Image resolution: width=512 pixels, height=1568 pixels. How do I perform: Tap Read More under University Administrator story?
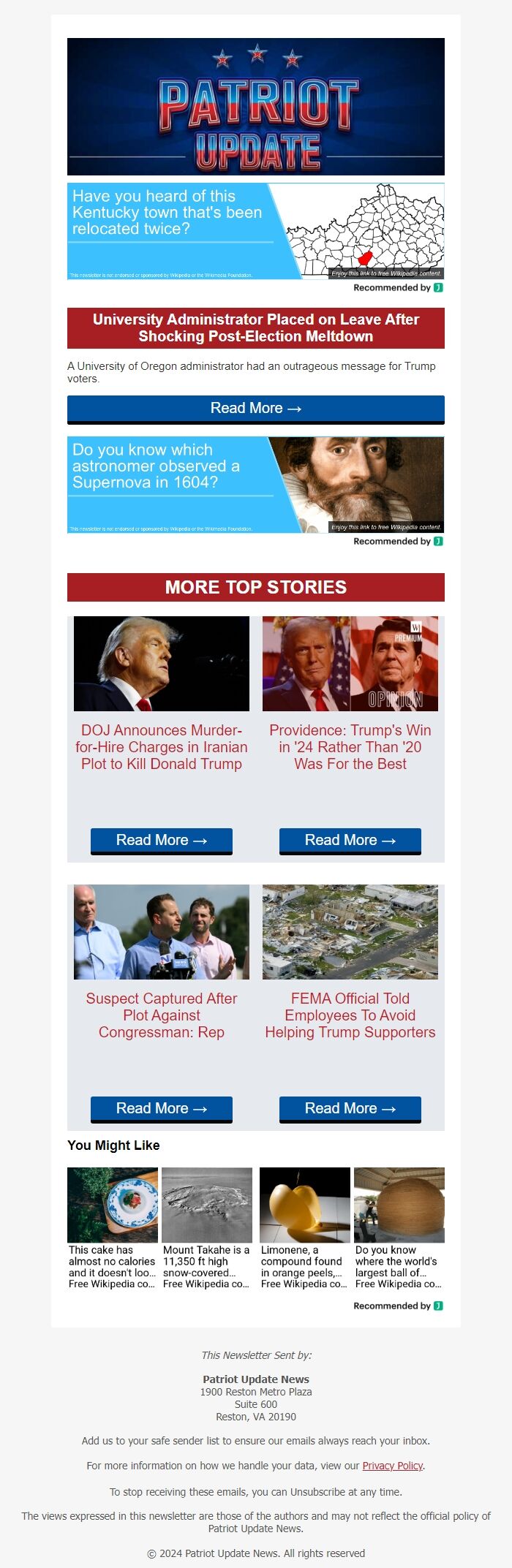coord(255,409)
